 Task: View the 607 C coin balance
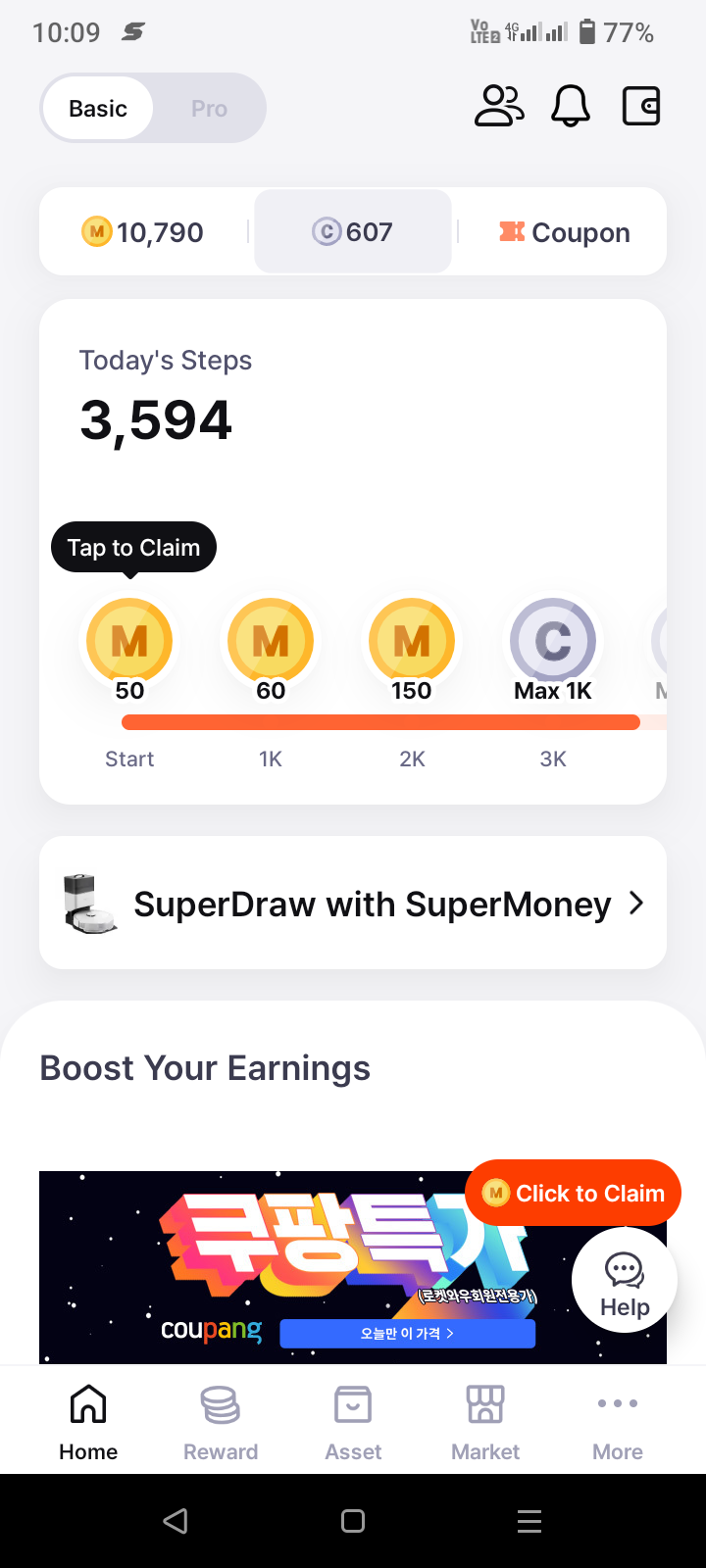pos(353,231)
